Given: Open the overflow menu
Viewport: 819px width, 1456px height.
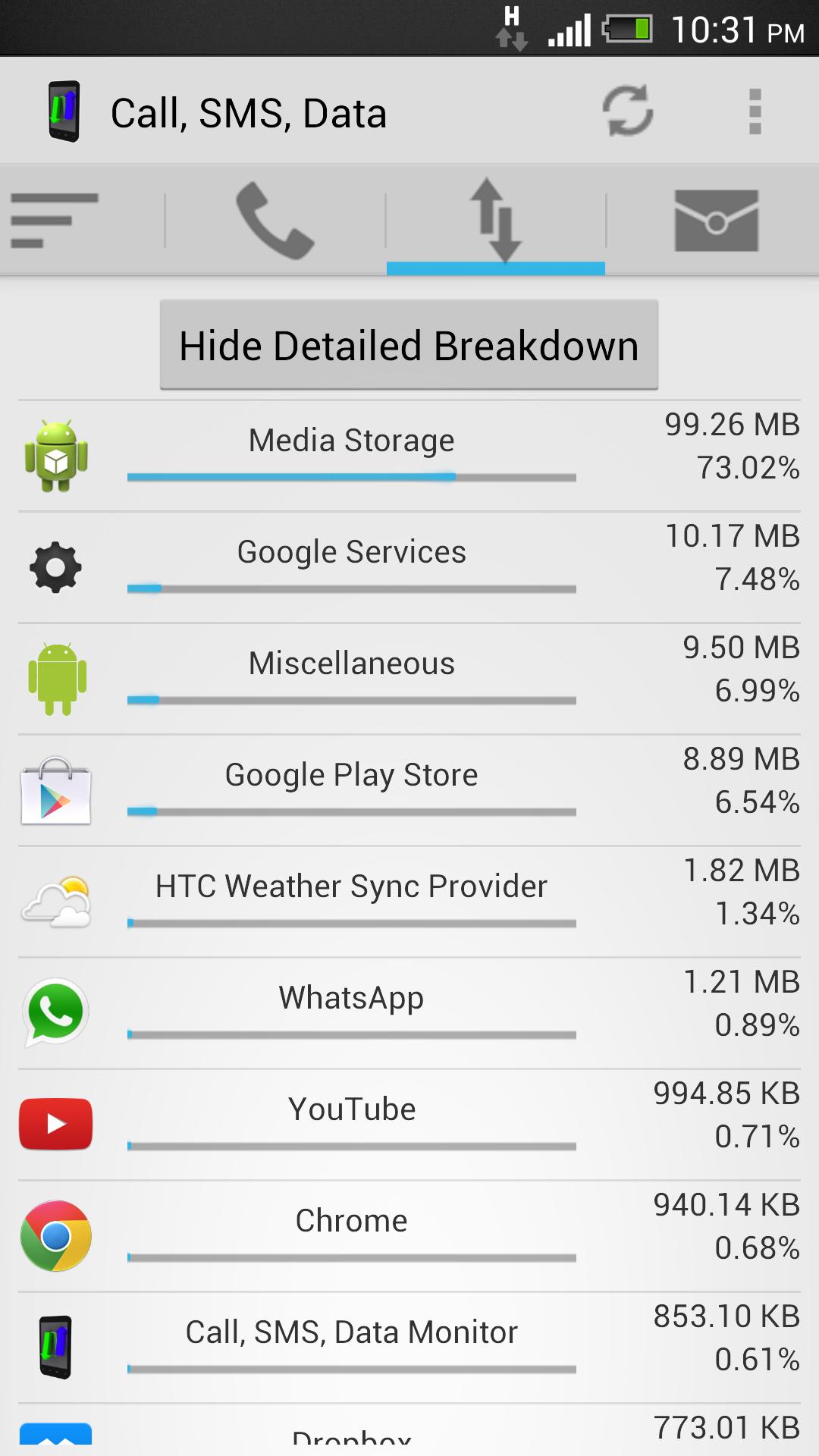Looking at the screenshot, I should pos(754,111).
